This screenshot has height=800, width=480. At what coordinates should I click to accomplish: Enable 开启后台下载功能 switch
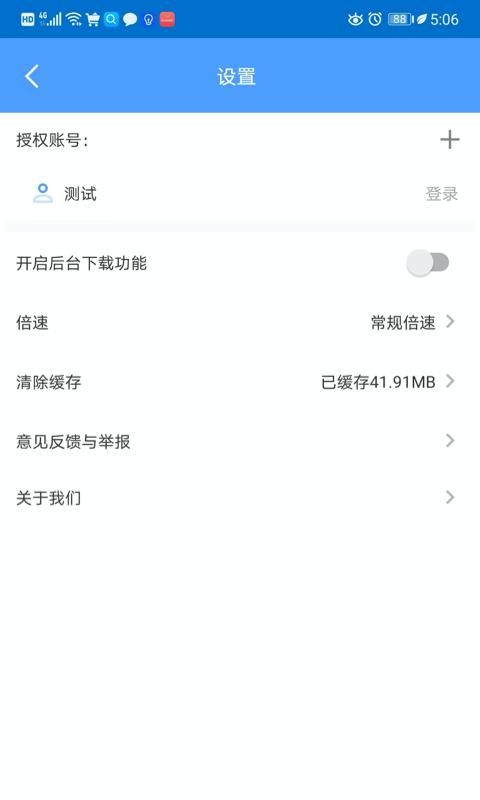(x=428, y=263)
